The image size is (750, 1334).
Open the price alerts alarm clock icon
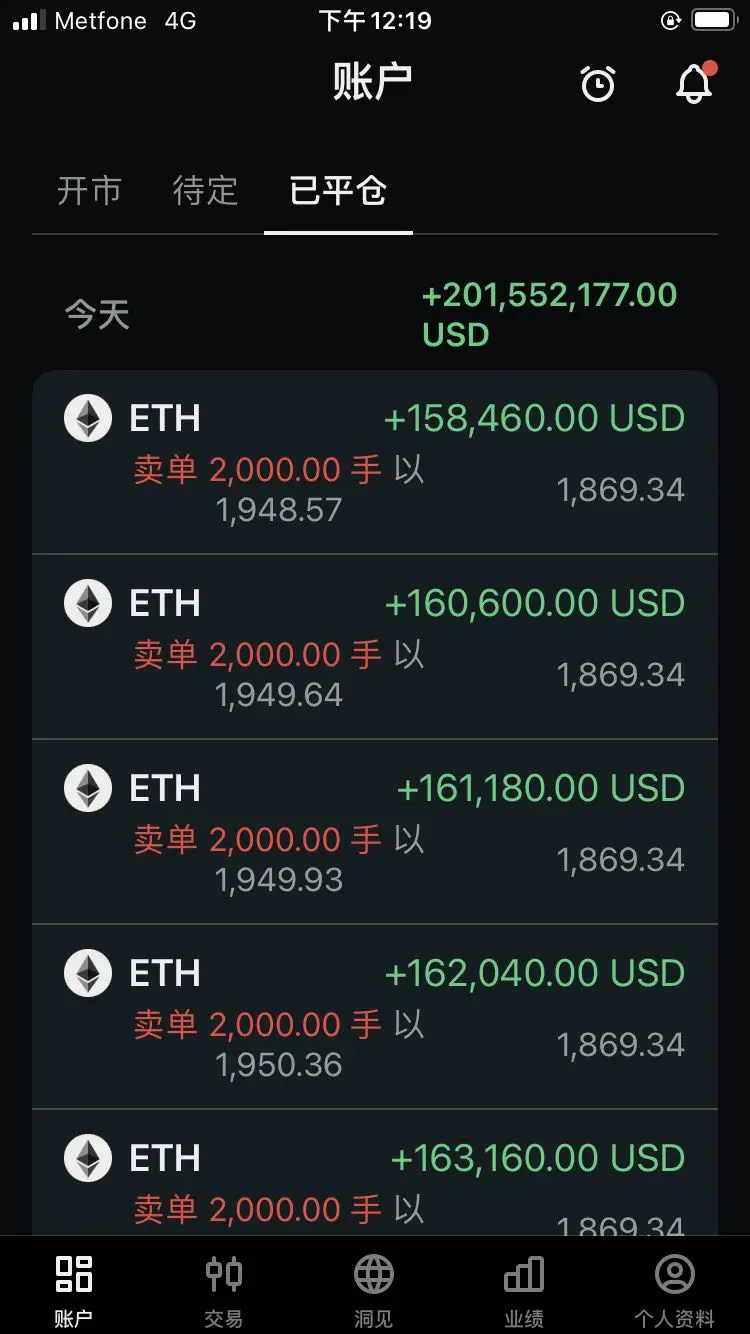coord(598,83)
